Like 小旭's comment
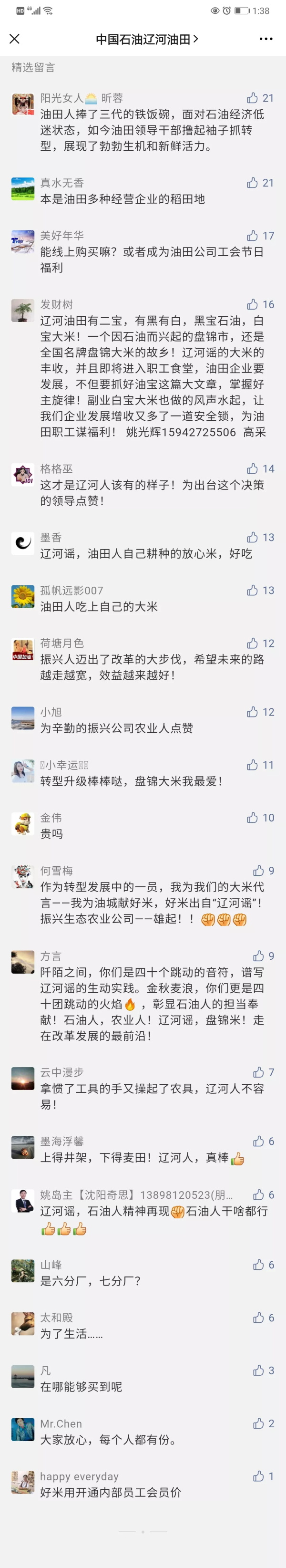 pyautogui.click(x=253, y=712)
